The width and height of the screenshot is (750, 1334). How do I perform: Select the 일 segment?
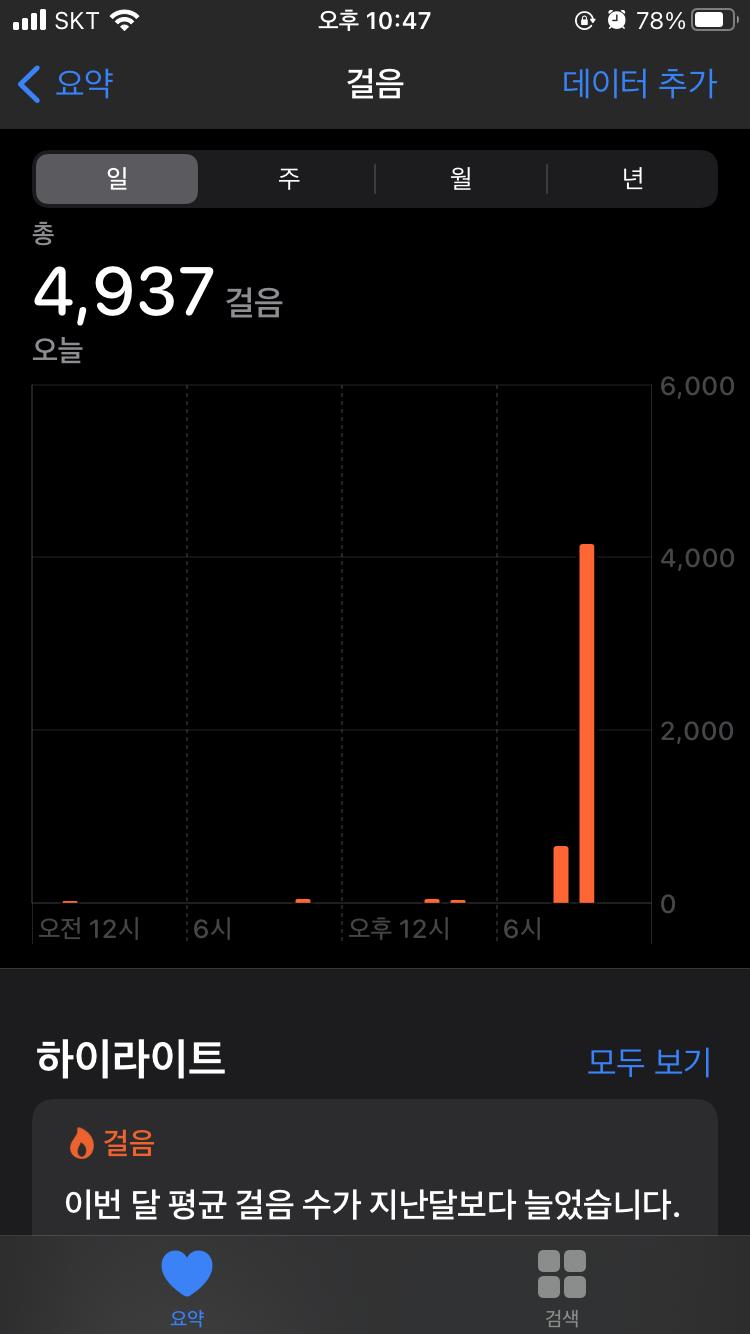117,179
